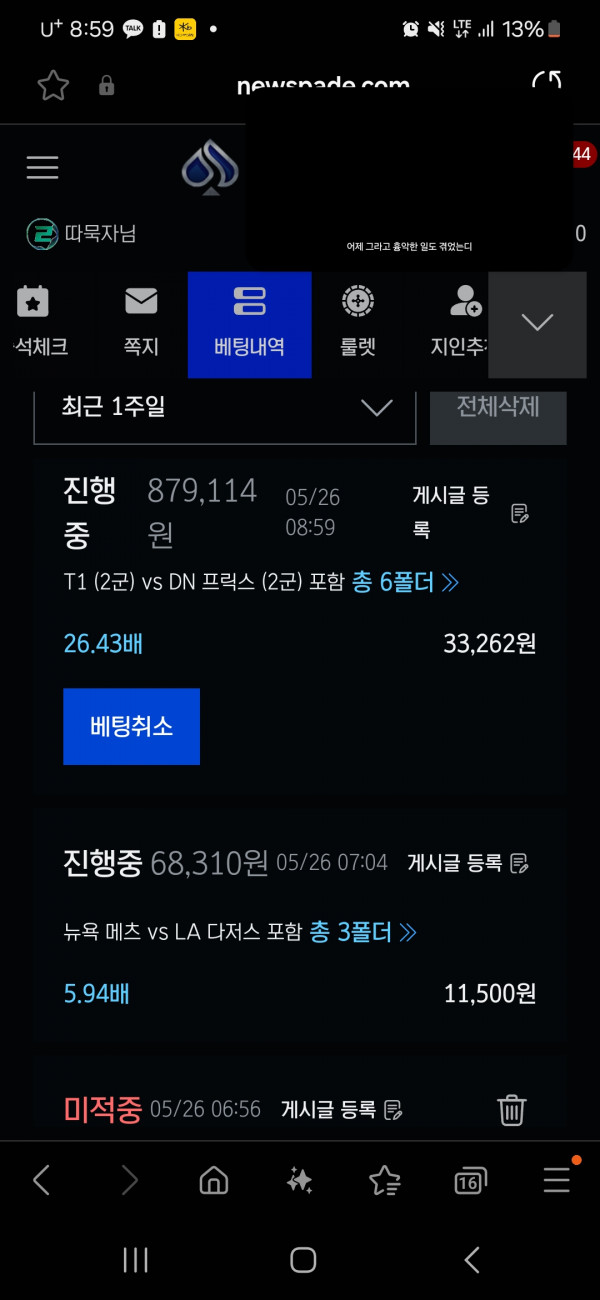Open the 최근 1주일 period dropdown
The height and width of the screenshot is (1300, 600).
point(225,407)
